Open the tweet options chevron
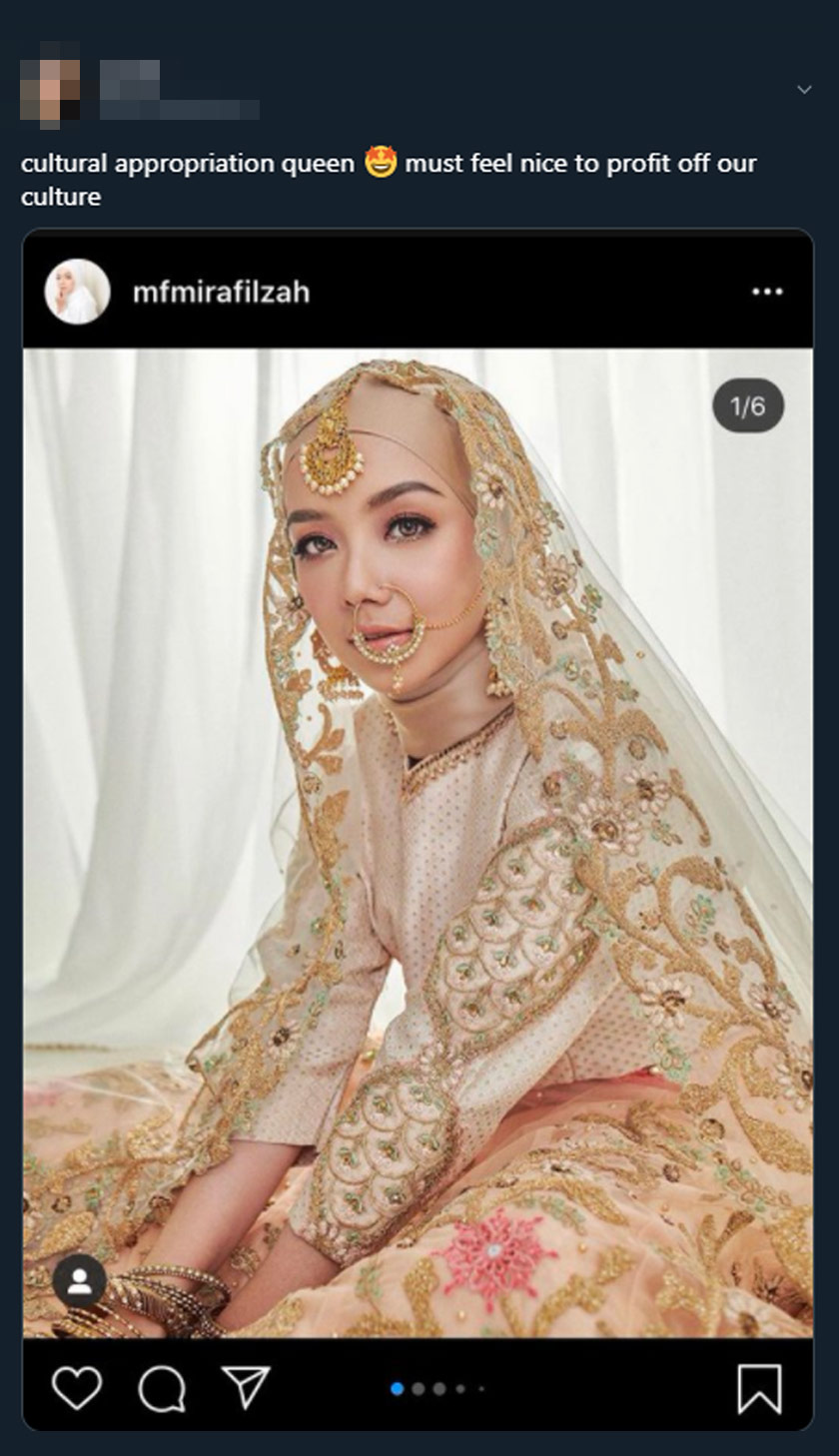 click(804, 90)
